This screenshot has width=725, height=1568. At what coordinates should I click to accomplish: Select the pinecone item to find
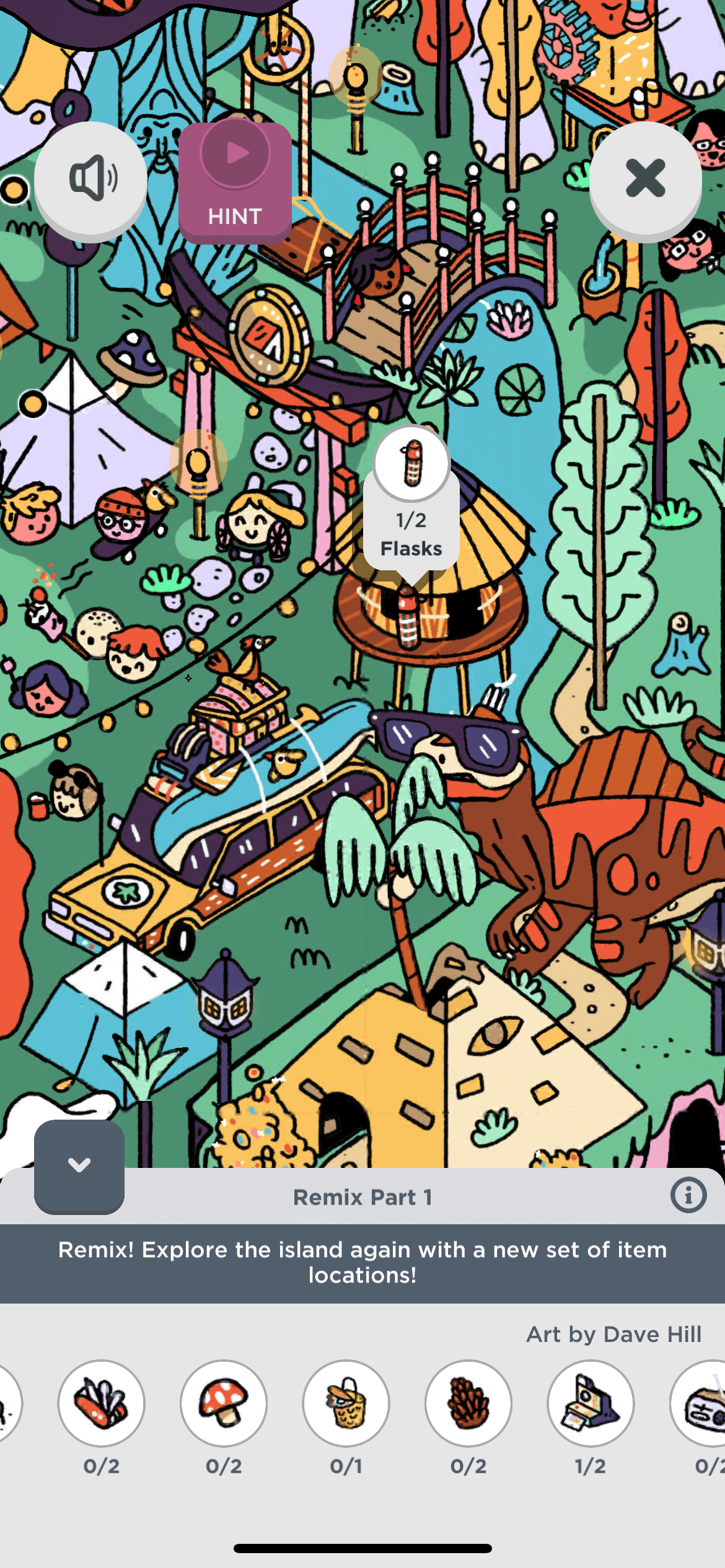coord(468,1403)
